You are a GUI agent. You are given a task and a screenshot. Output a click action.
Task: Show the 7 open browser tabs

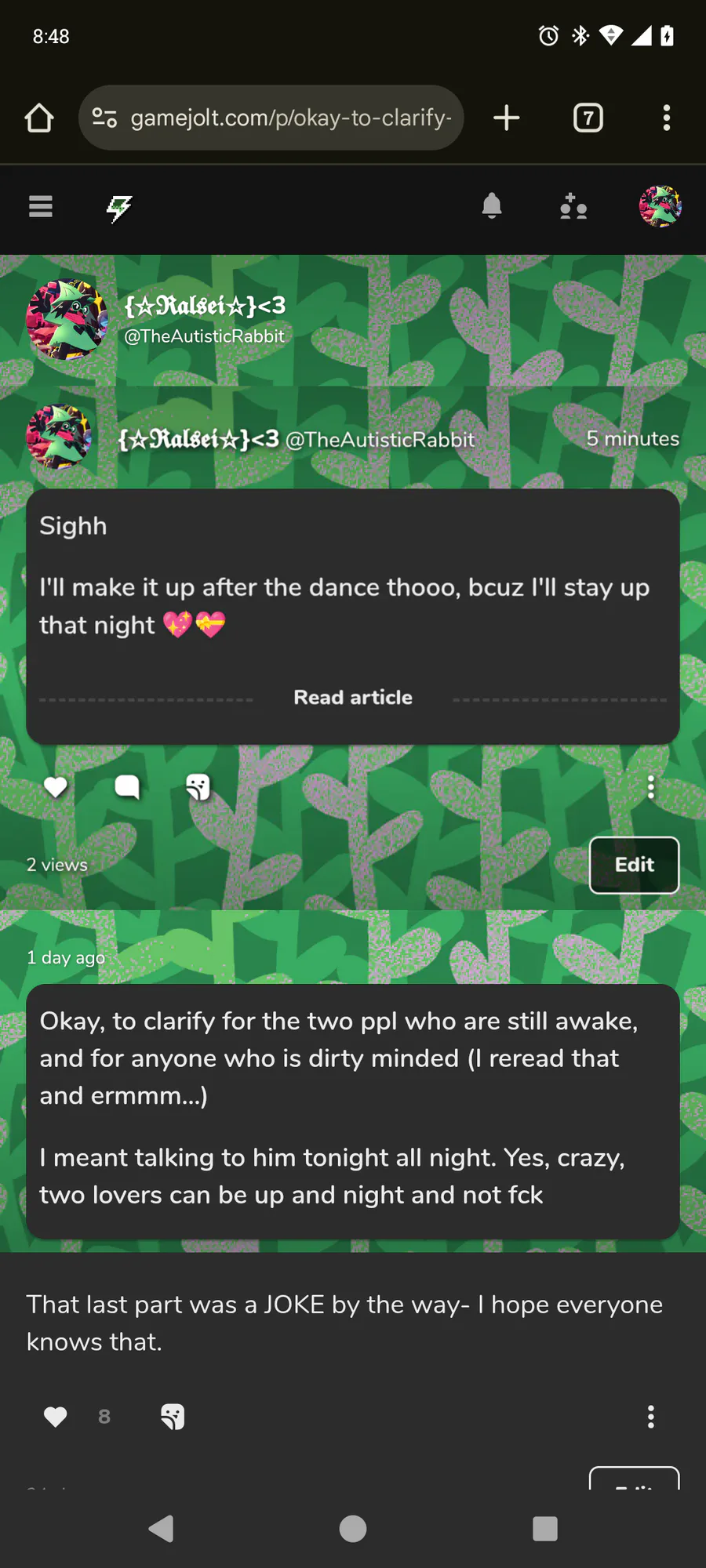[588, 118]
